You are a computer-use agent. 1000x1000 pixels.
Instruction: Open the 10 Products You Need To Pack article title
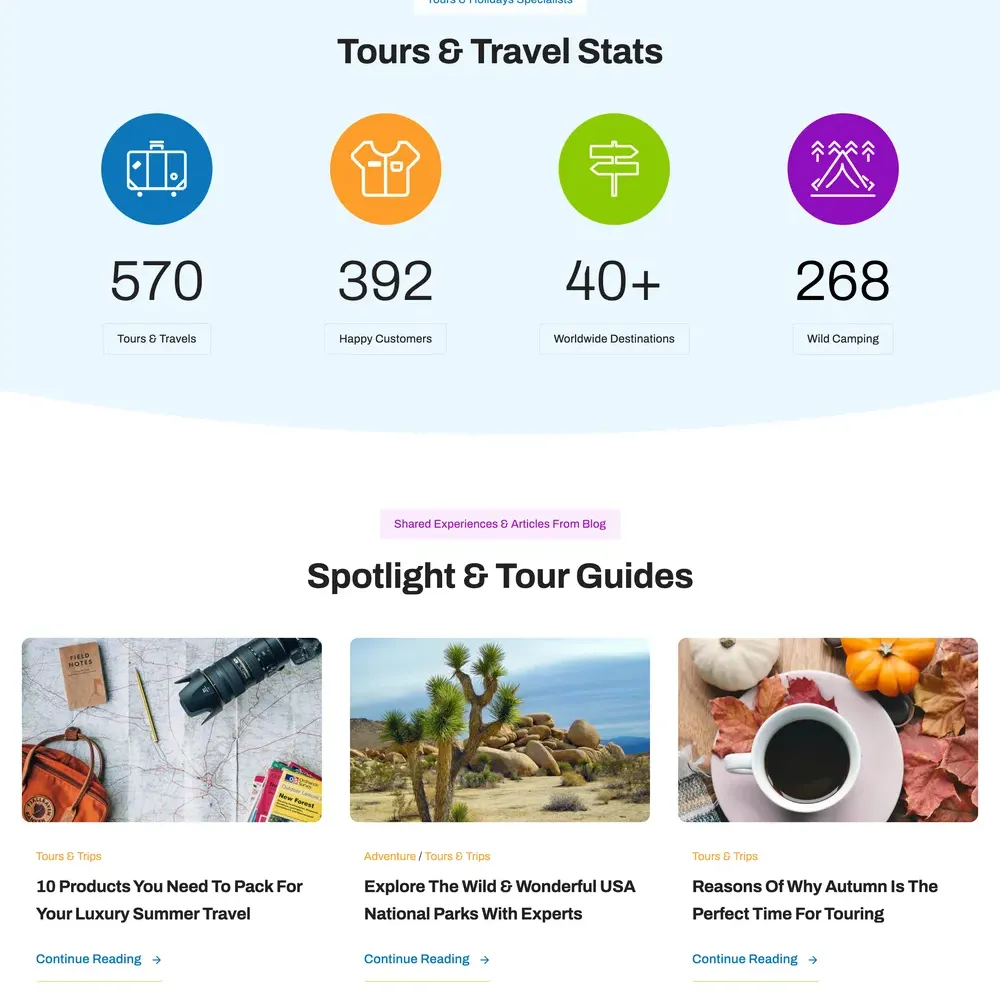click(169, 900)
